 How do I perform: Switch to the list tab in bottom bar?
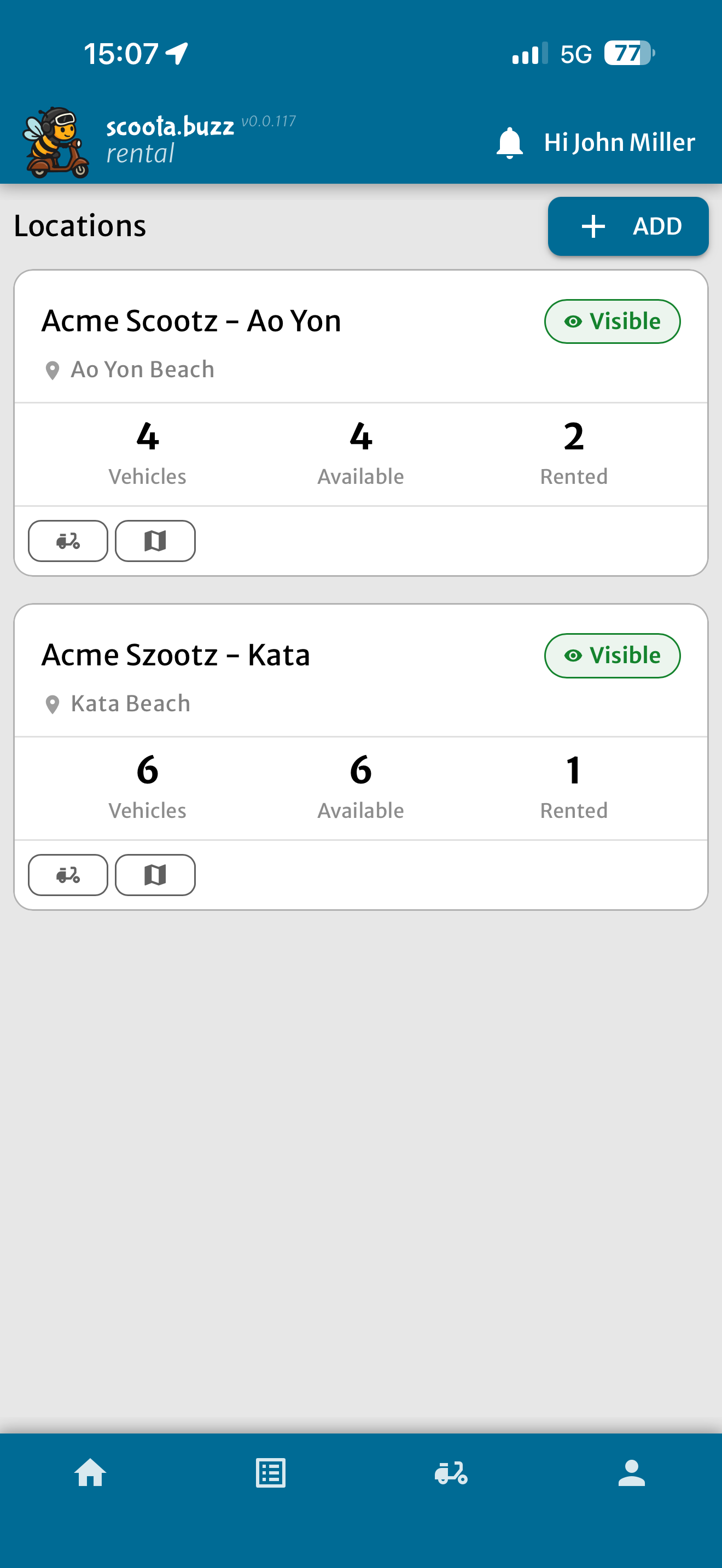pos(270,1473)
